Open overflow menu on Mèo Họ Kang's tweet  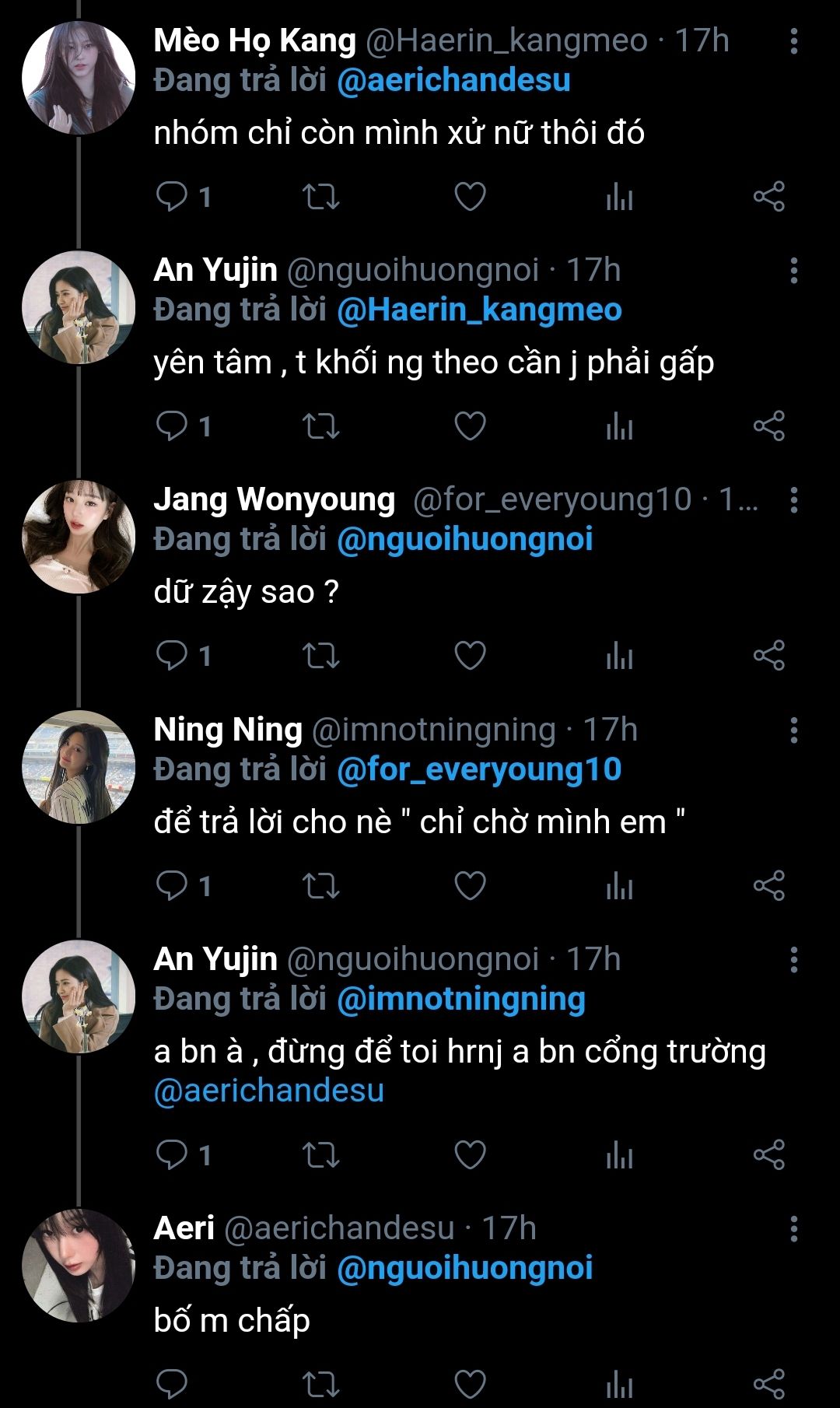(x=793, y=41)
